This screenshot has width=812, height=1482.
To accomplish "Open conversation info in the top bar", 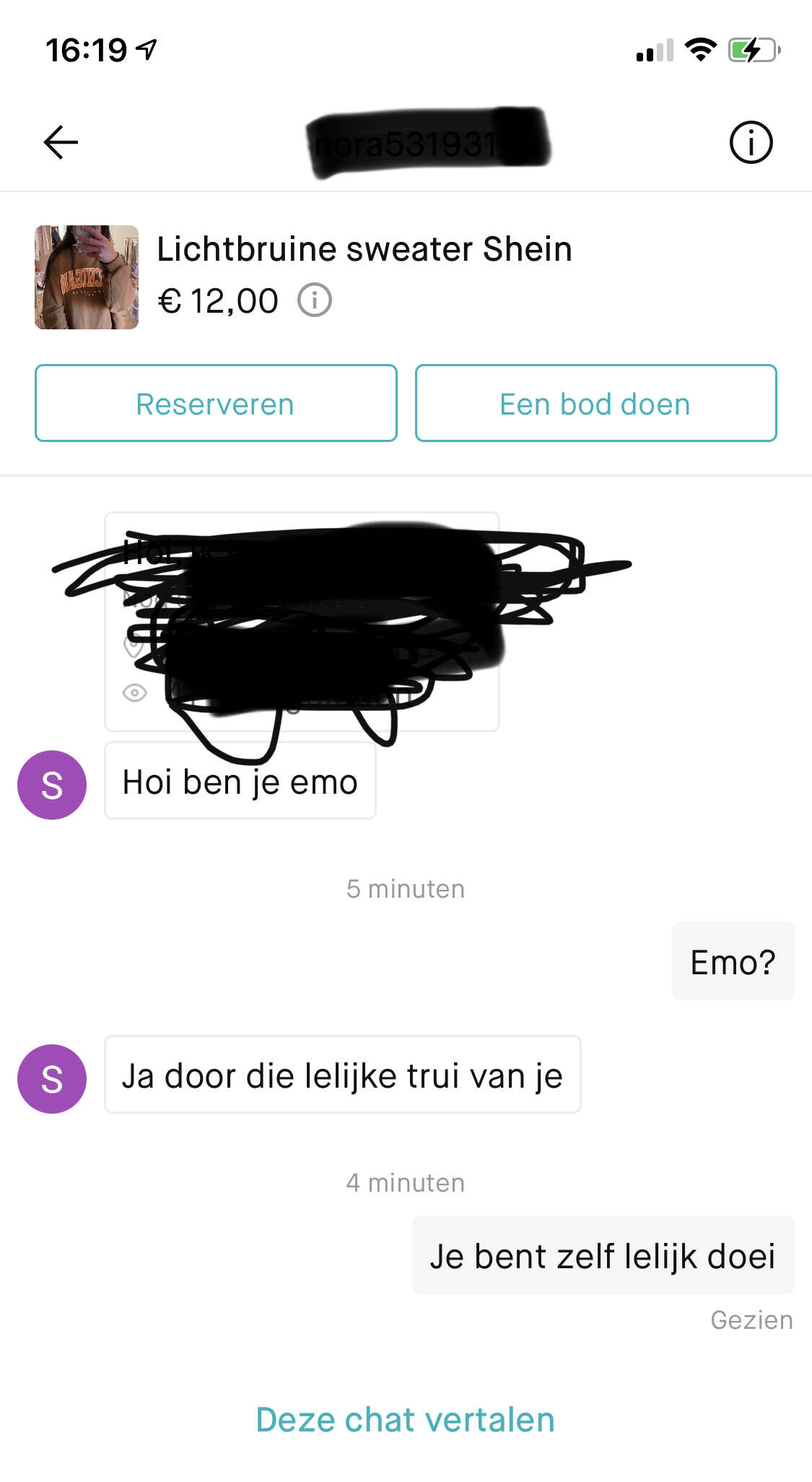I will pos(751,142).
